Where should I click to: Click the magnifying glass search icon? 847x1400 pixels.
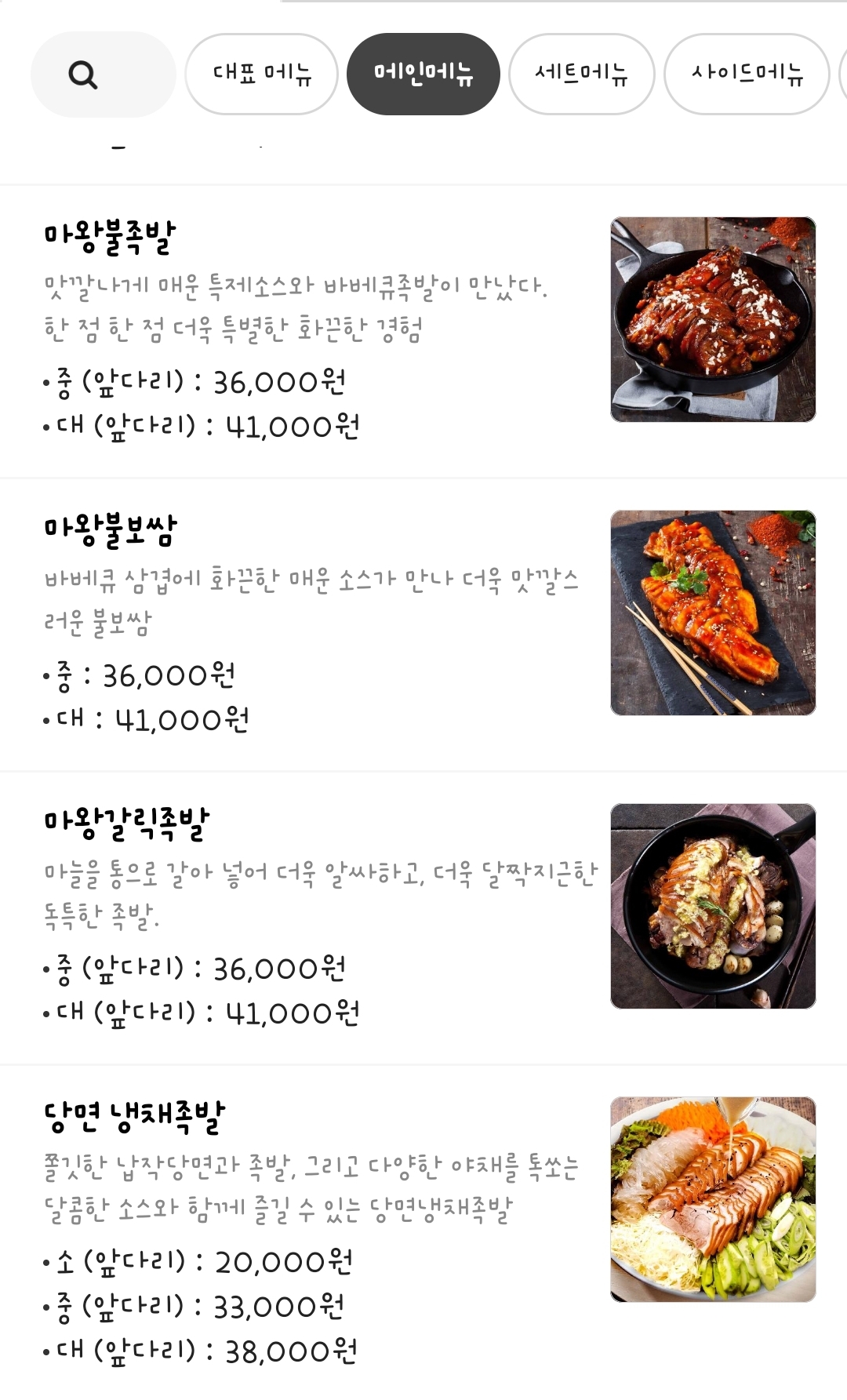pos(83,74)
